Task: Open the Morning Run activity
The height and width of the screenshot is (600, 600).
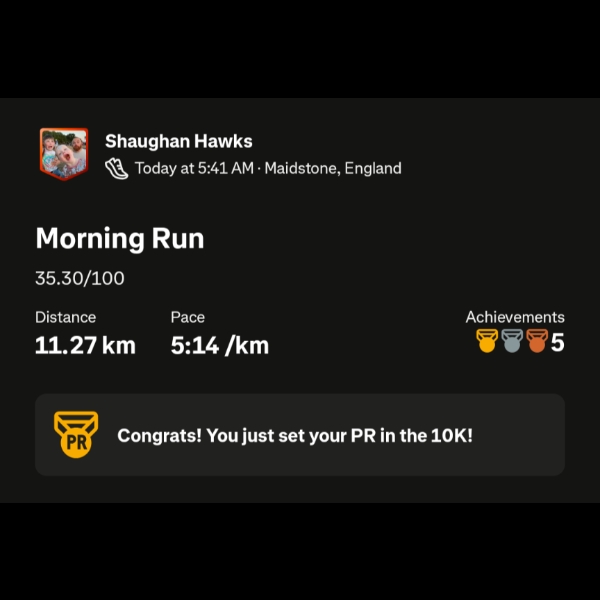Action: pos(120,239)
